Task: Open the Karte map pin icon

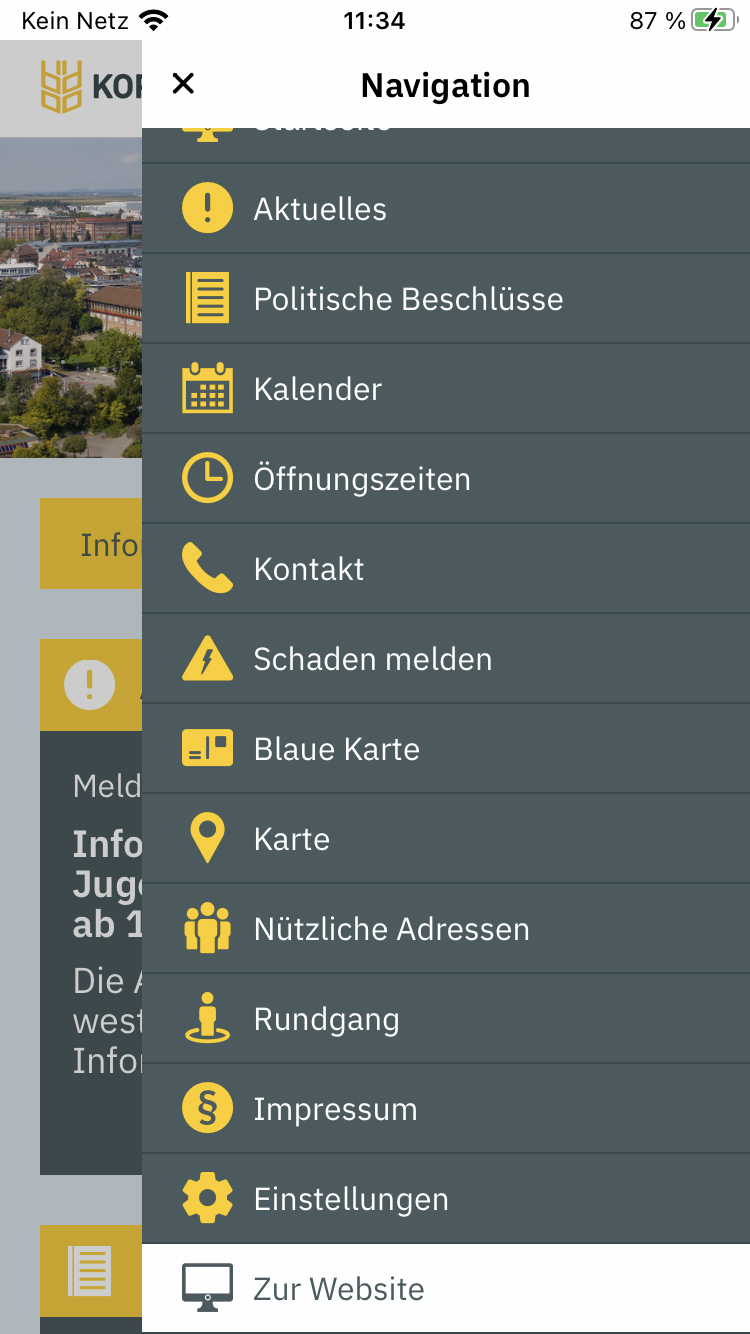Action: click(207, 838)
